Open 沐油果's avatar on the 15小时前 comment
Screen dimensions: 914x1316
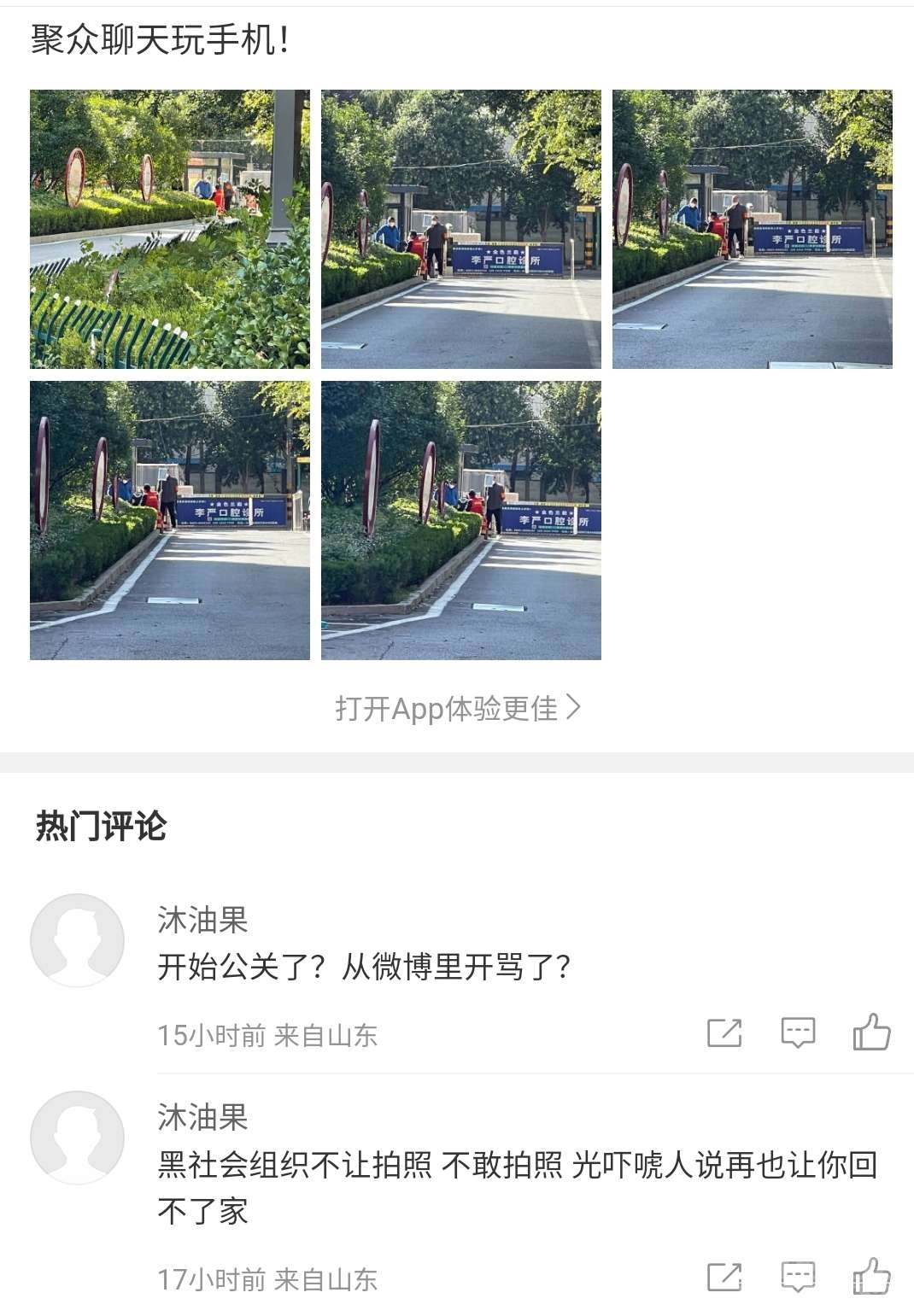click(77, 940)
